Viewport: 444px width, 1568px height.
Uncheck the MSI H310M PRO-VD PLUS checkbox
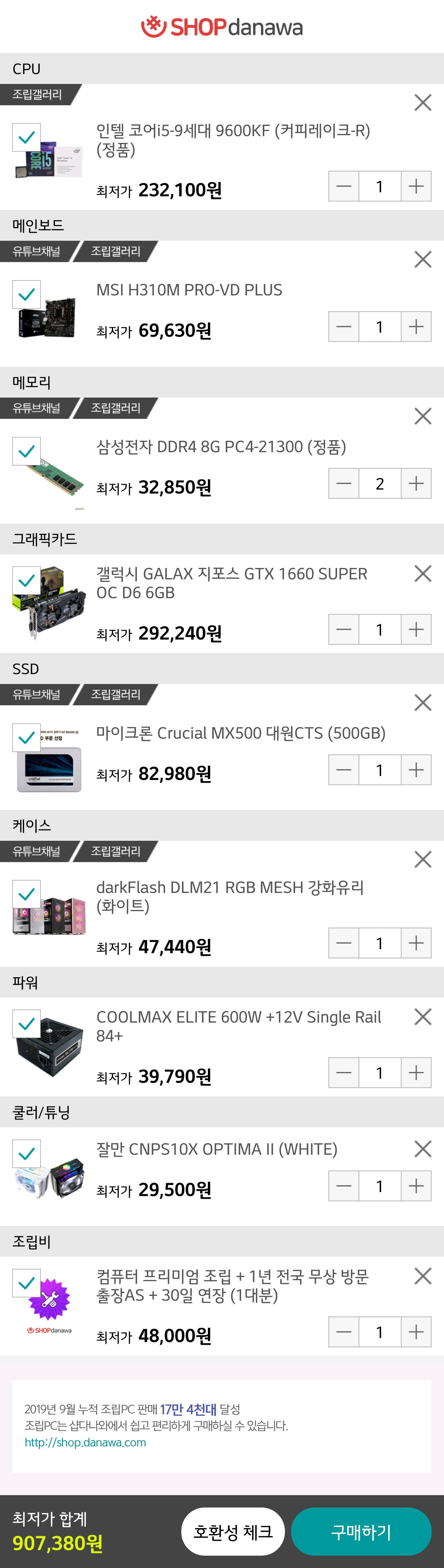tap(27, 294)
